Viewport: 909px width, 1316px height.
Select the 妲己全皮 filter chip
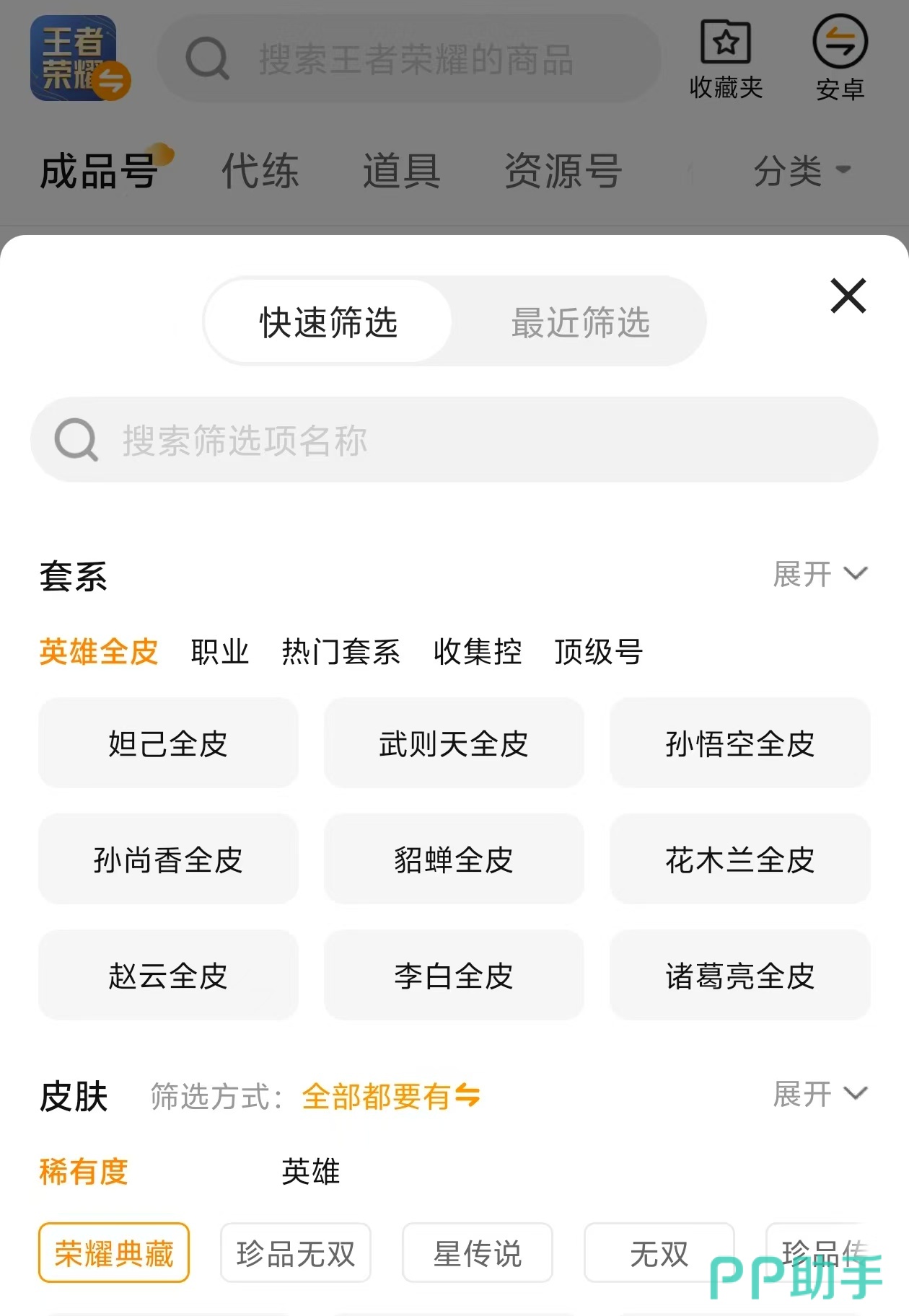[168, 743]
